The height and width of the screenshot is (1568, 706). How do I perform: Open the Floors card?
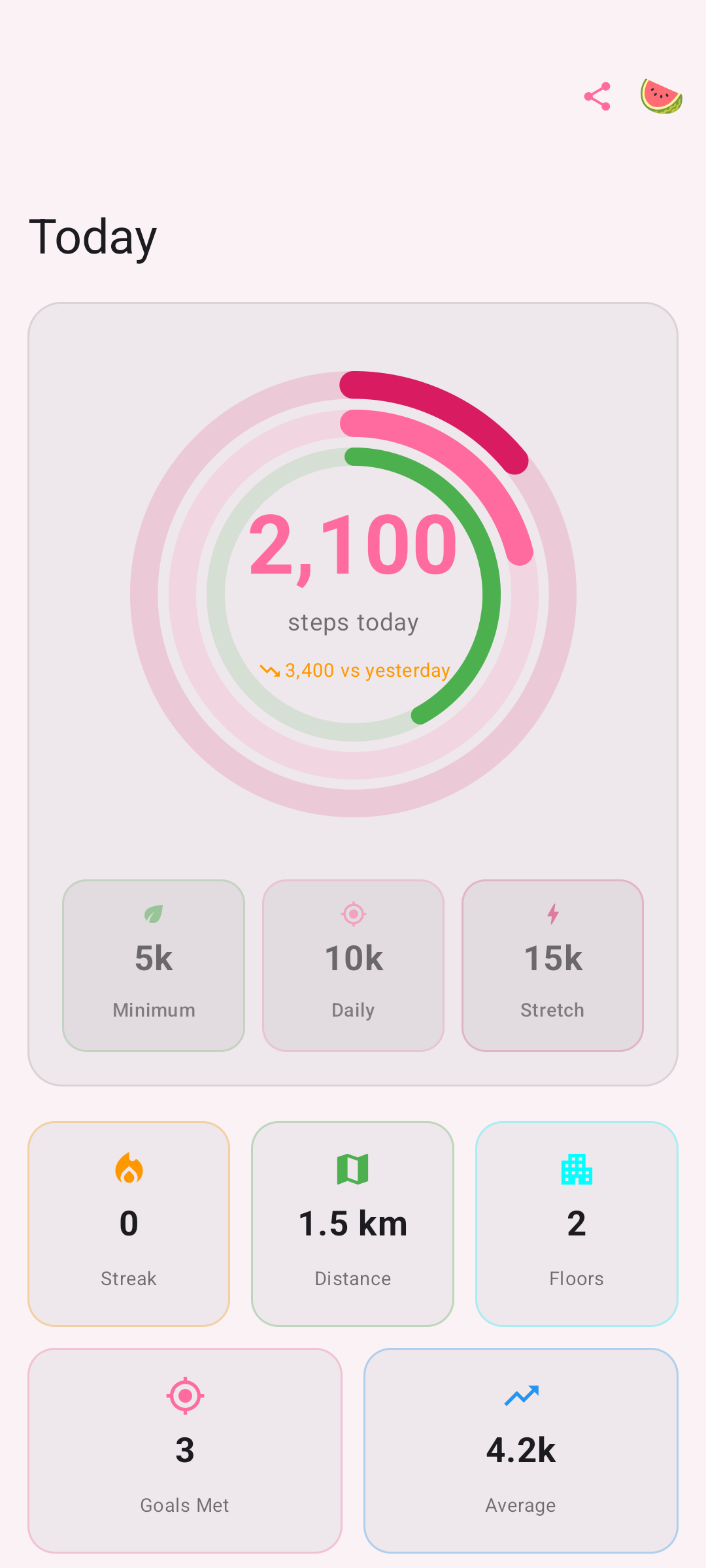(577, 1224)
